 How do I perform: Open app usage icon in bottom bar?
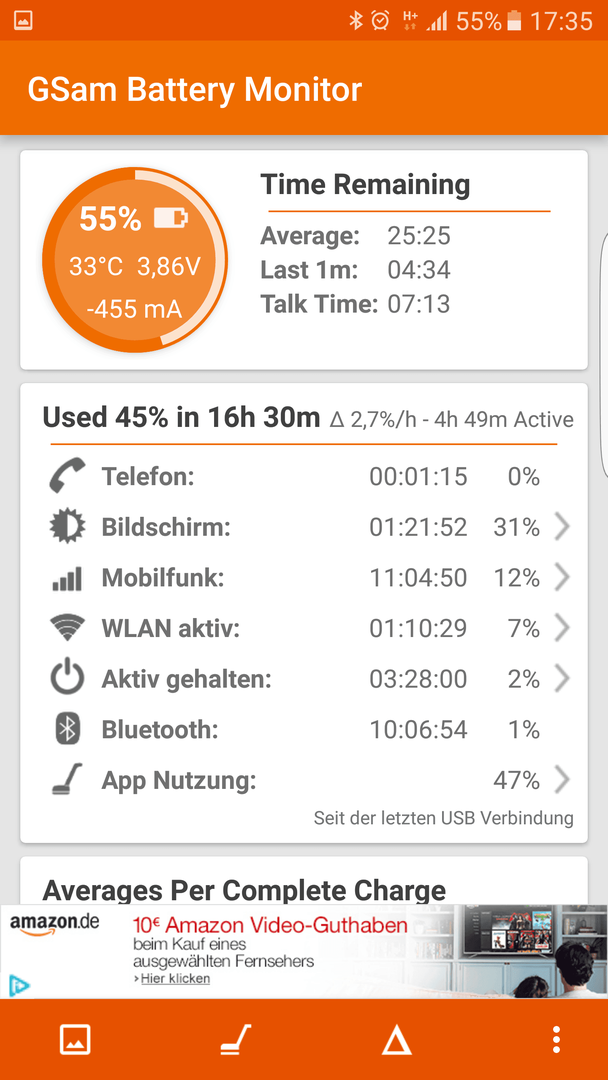235,1039
